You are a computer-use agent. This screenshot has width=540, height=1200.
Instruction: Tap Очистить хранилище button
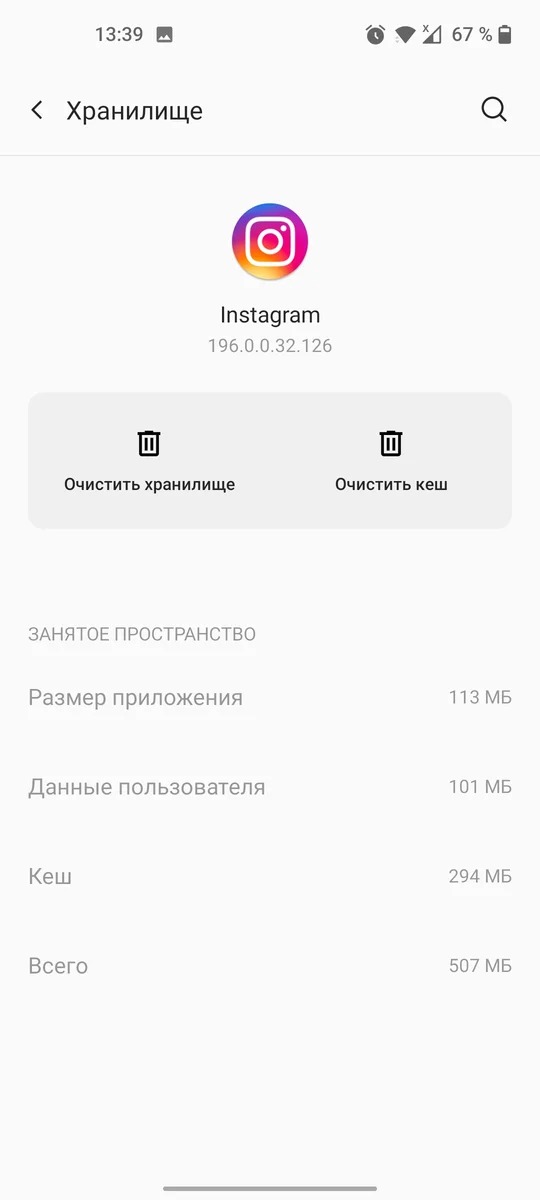(x=150, y=461)
